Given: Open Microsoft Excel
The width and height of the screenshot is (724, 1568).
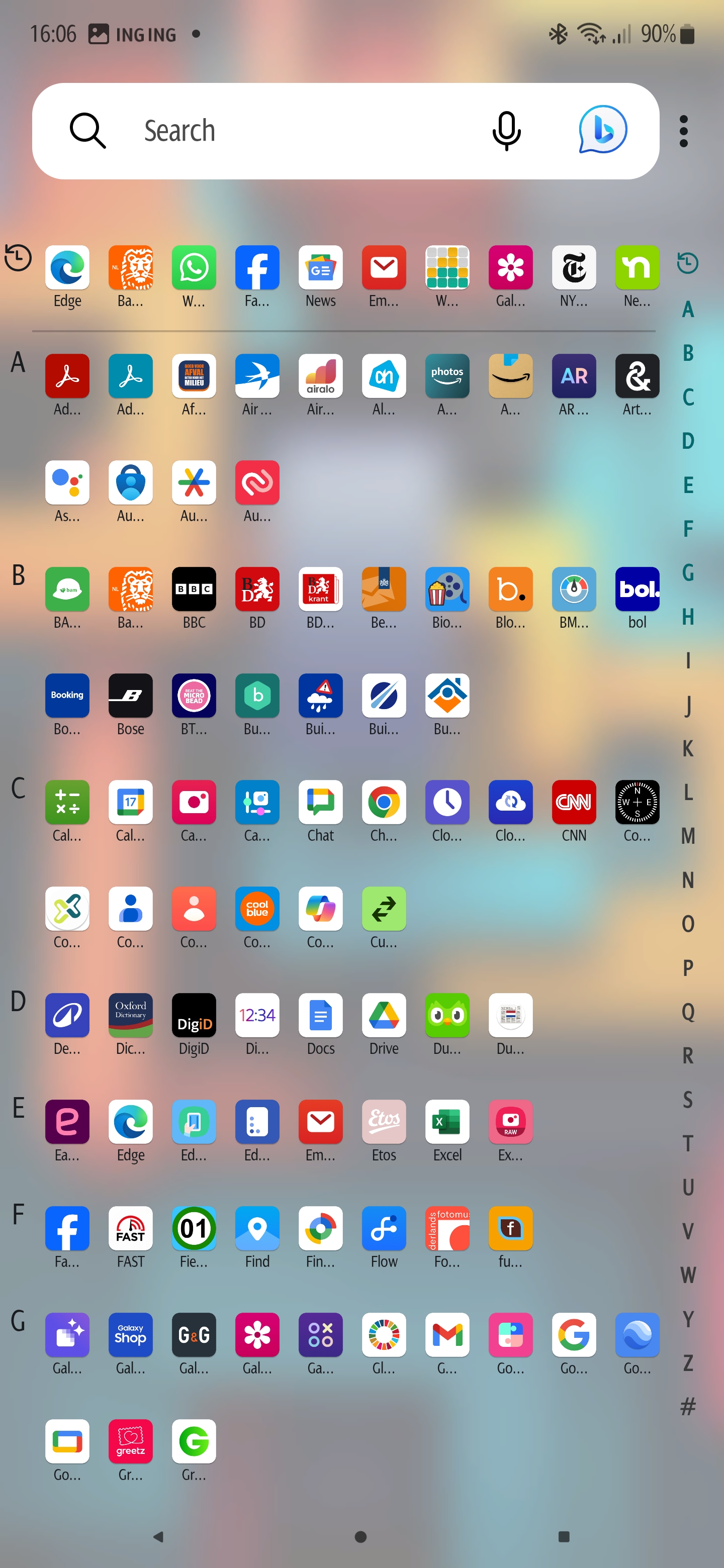Looking at the screenshot, I should 447,1122.
